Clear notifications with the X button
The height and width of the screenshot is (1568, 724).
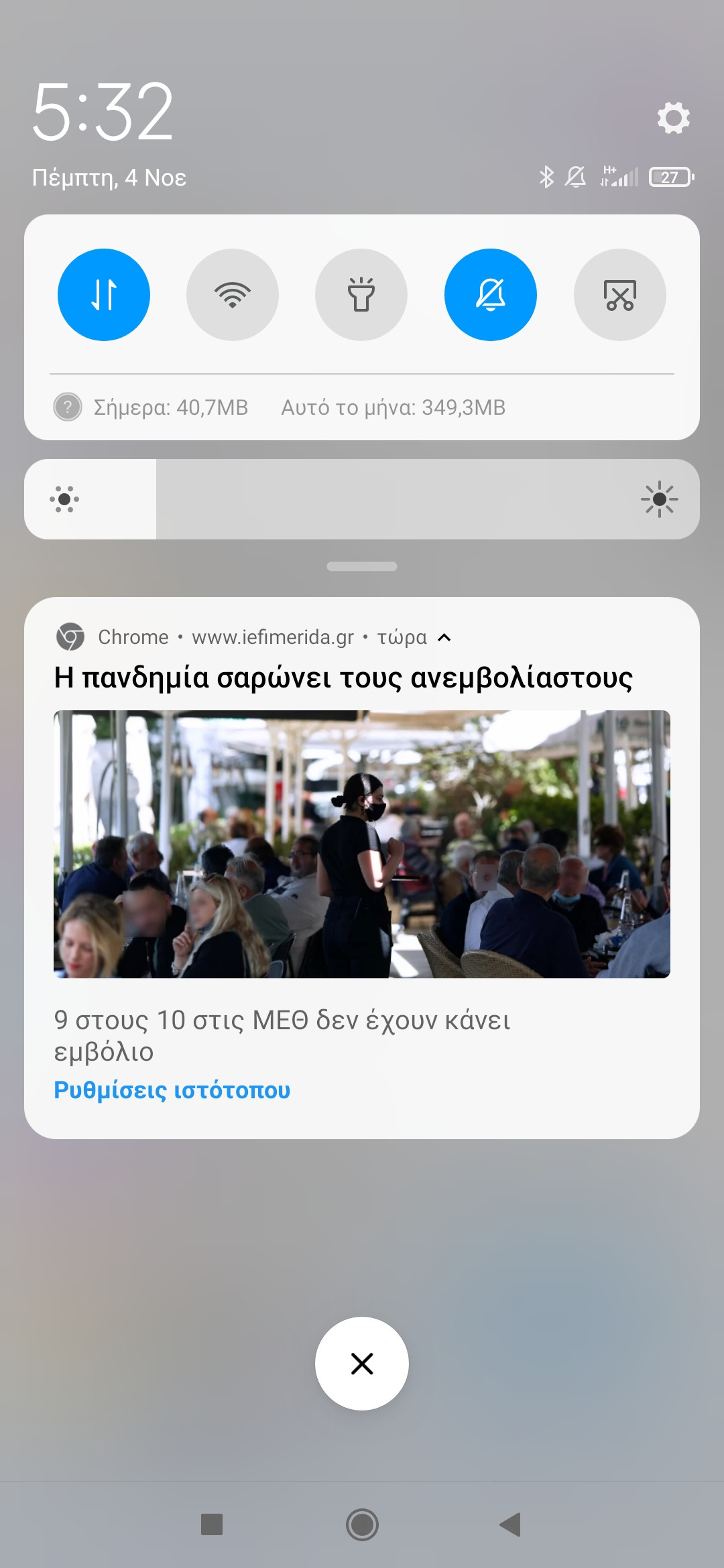click(x=362, y=1364)
